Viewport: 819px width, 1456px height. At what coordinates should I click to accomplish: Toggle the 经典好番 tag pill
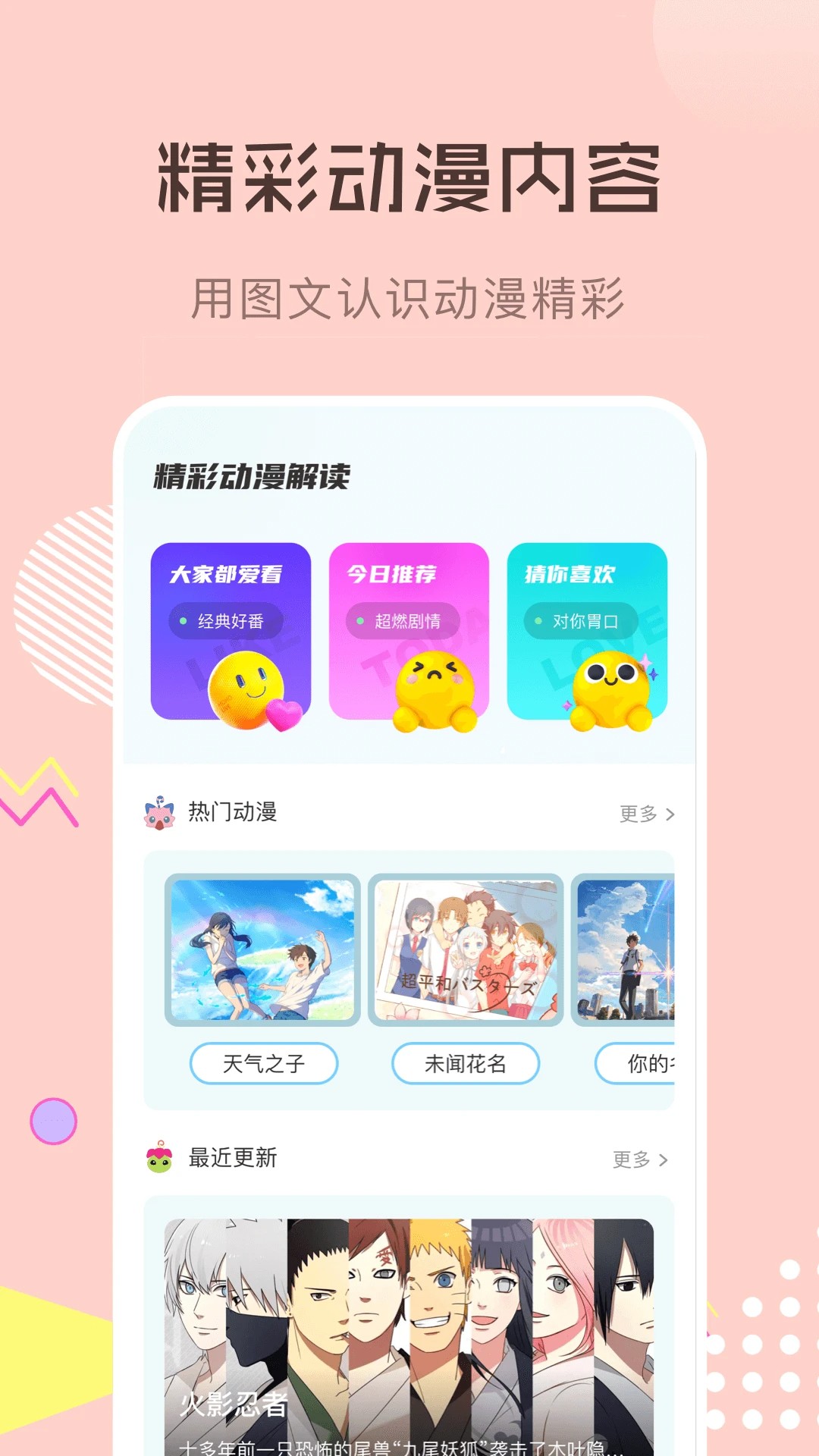(227, 621)
